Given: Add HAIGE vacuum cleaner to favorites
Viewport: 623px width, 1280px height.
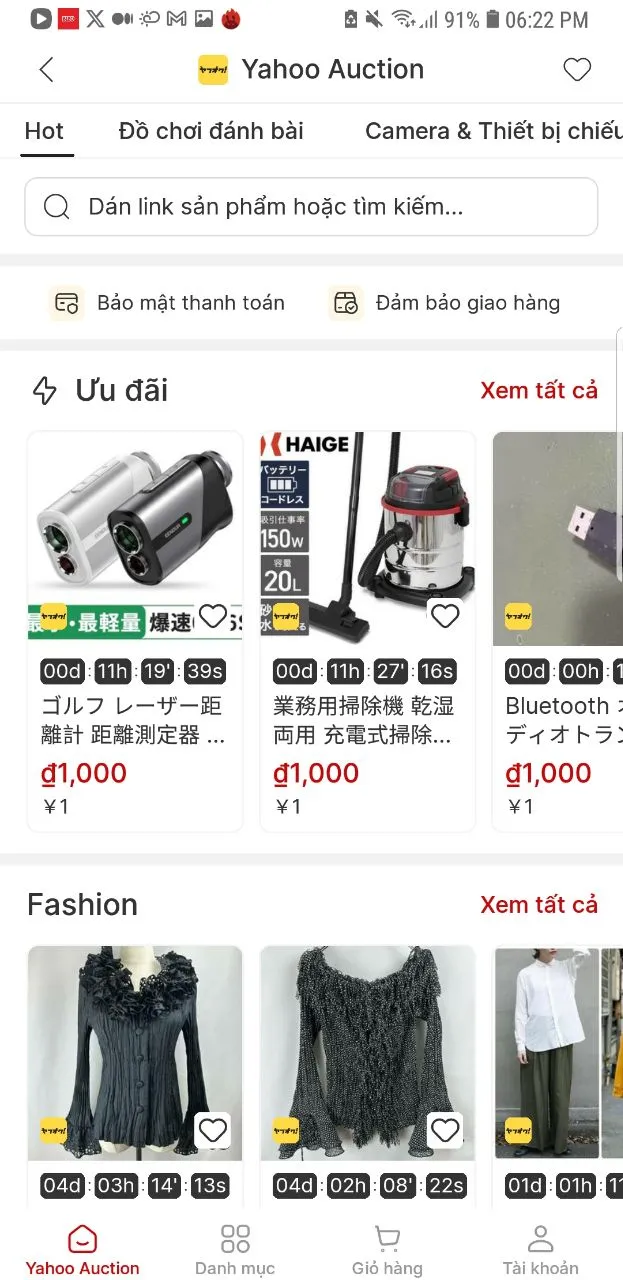Looking at the screenshot, I should click(445, 616).
